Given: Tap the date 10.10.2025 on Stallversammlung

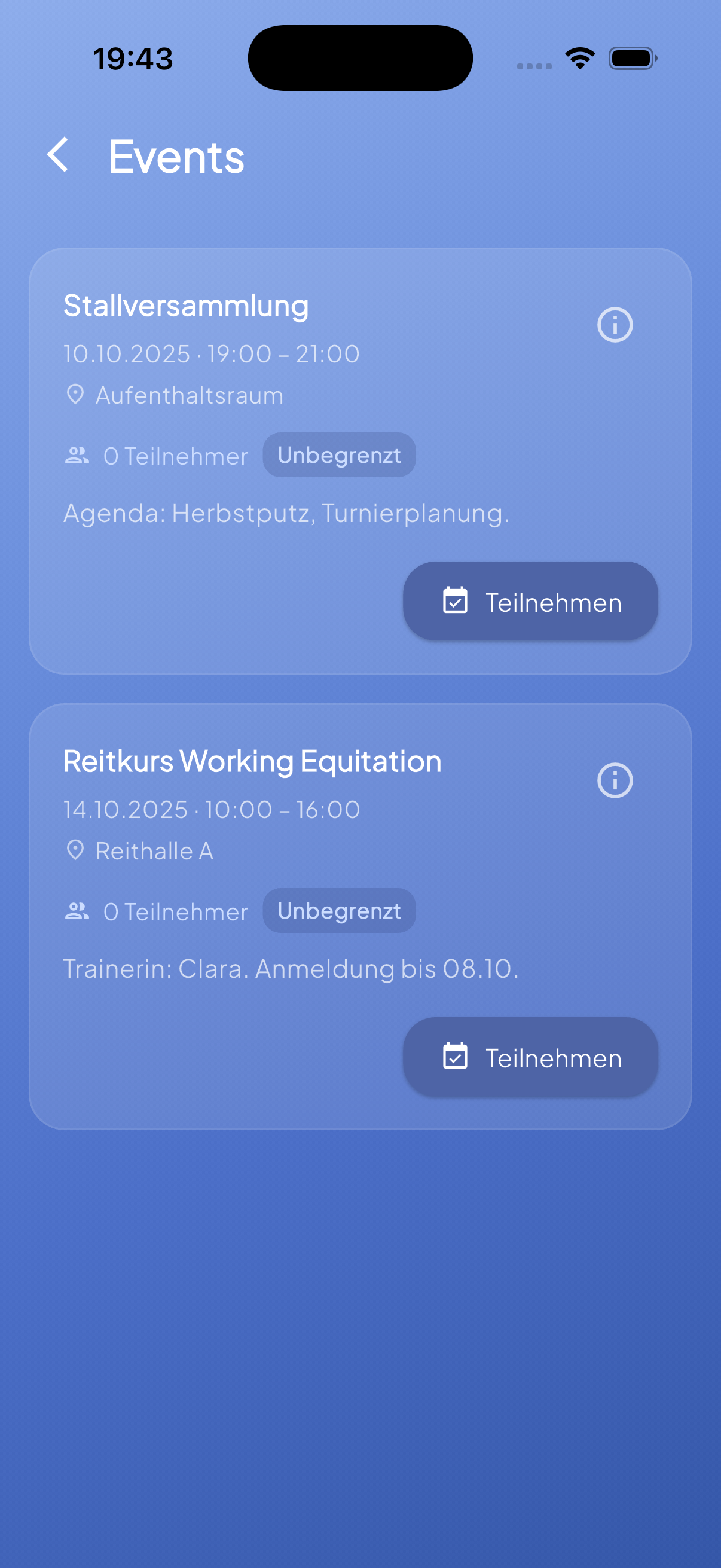Looking at the screenshot, I should pyautogui.click(x=128, y=353).
